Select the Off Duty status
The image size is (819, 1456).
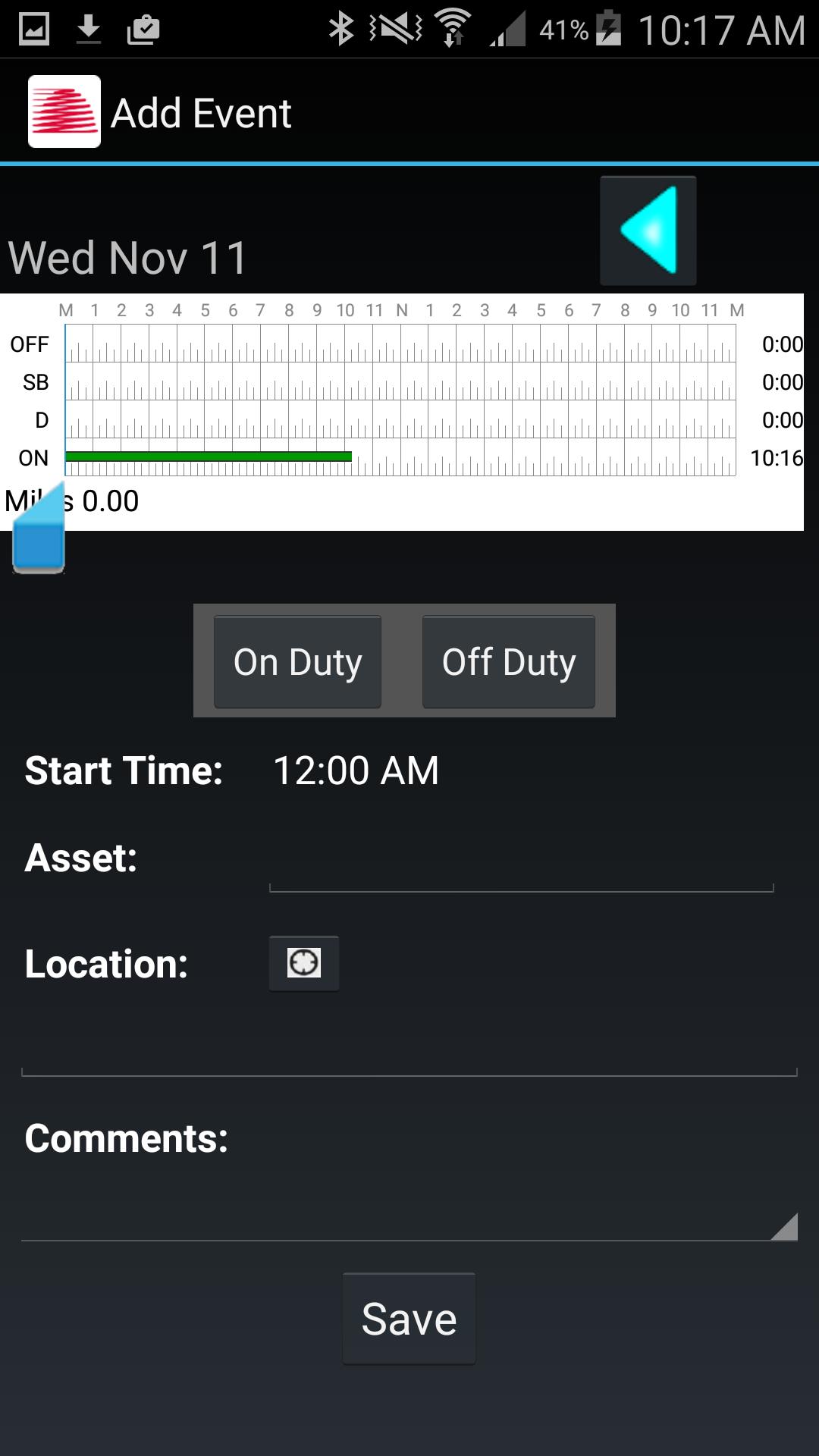pos(509,662)
